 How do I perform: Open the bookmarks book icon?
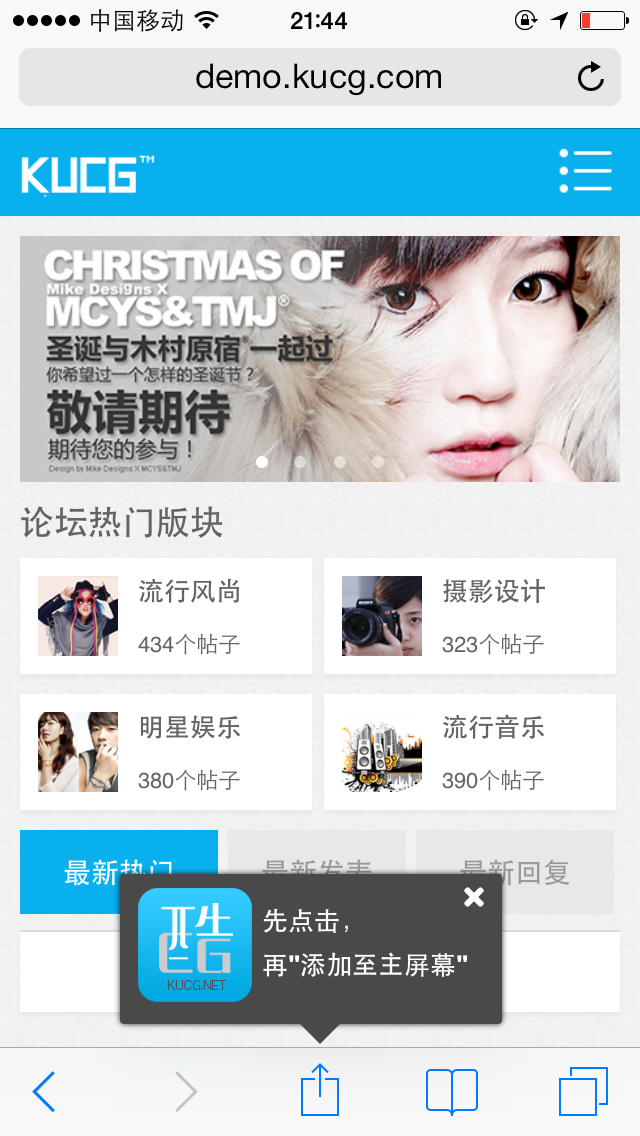[x=451, y=1091]
